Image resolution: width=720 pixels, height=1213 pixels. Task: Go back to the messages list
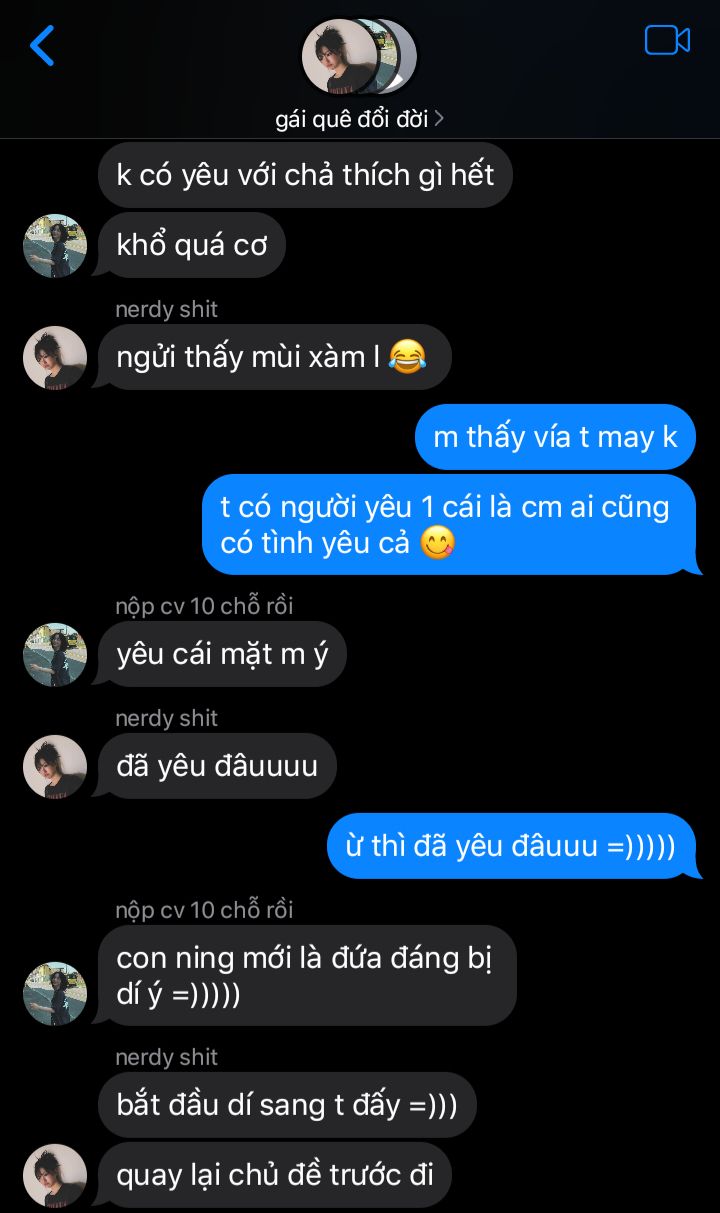pyautogui.click(x=42, y=46)
